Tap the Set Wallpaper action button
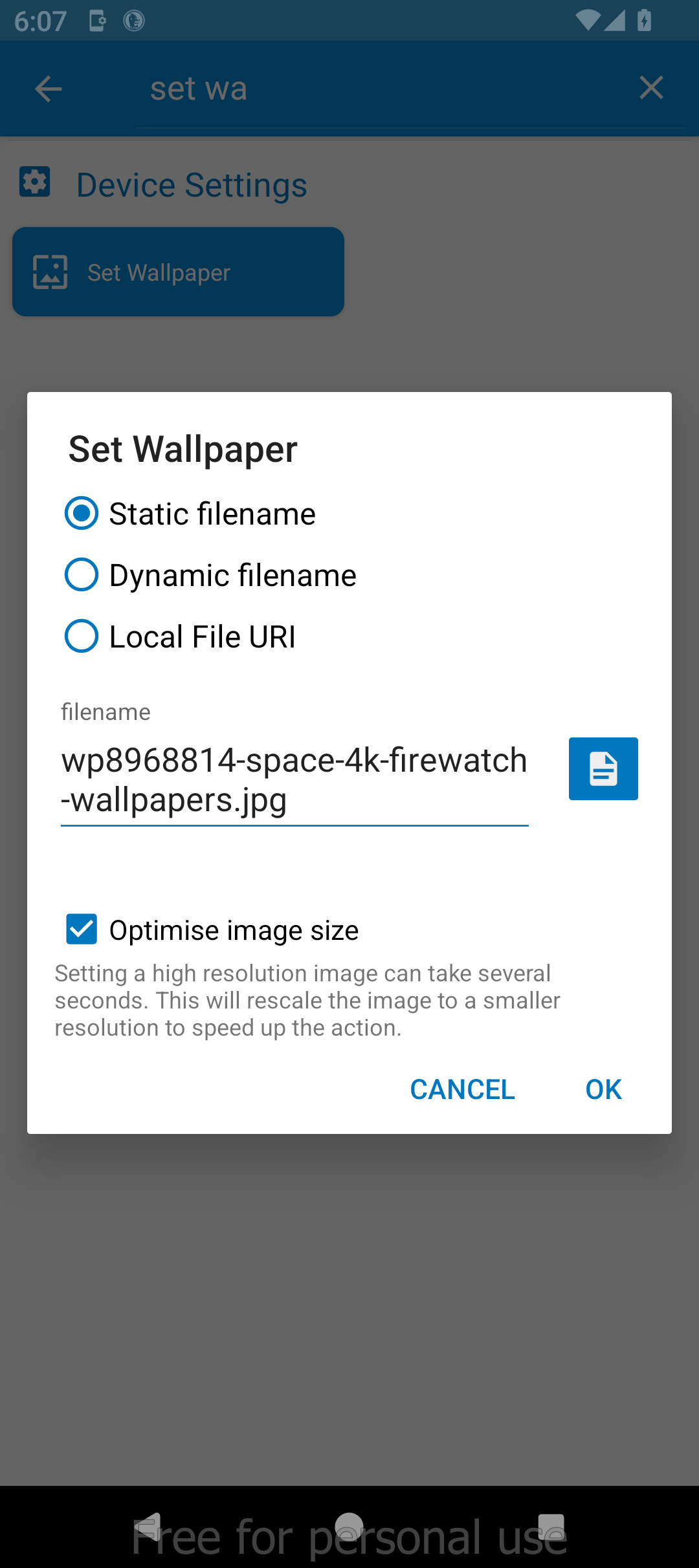This screenshot has height=1568, width=699. [x=178, y=272]
